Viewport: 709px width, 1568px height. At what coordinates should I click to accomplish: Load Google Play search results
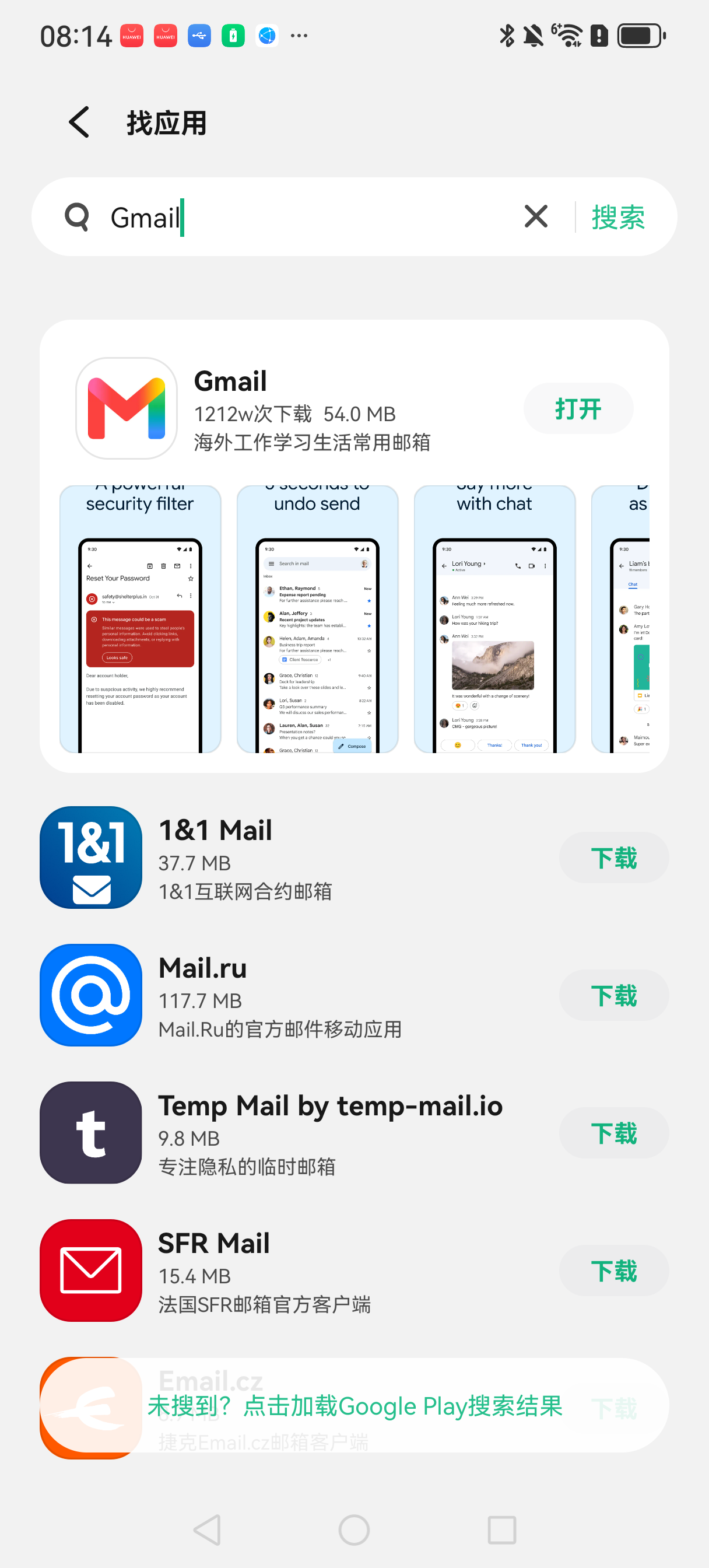point(355,1406)
